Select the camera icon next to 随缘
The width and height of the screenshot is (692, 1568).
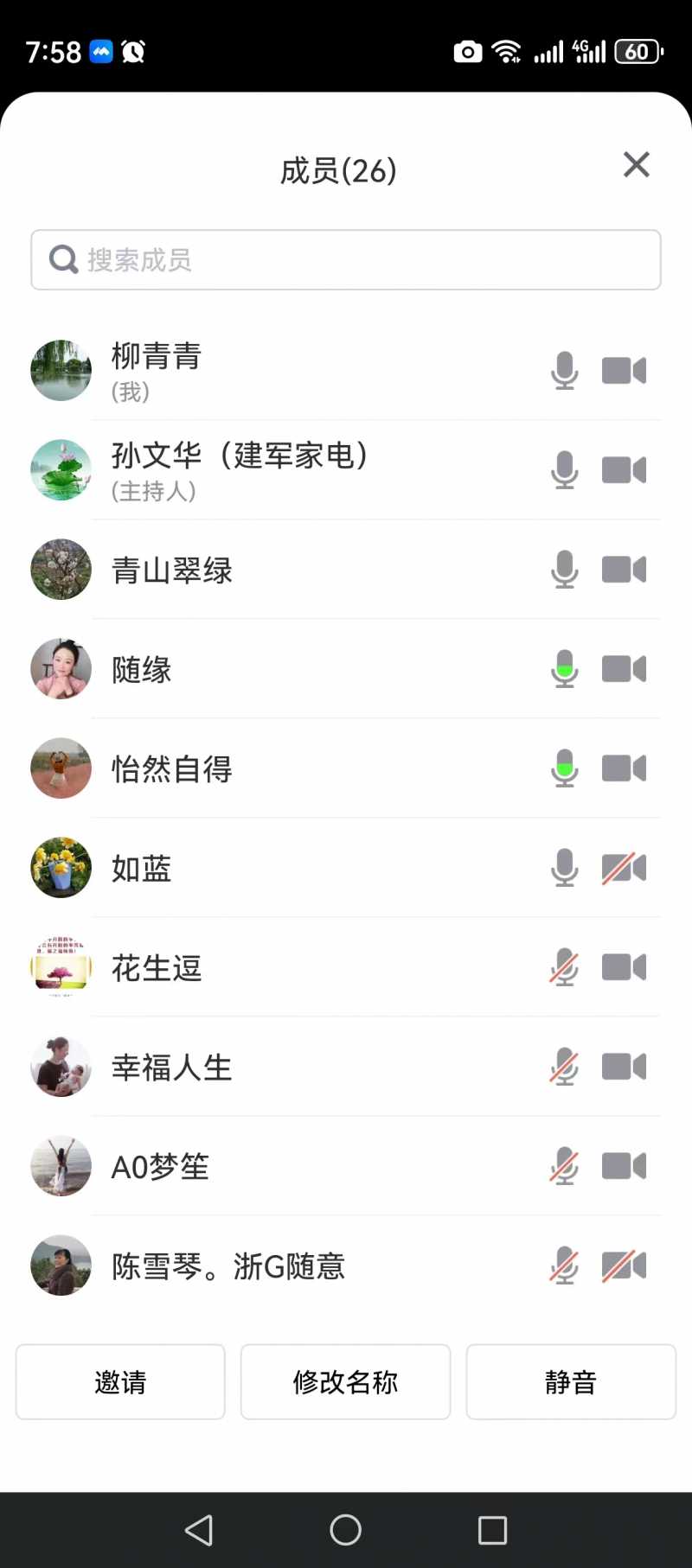tap(624, 668)
